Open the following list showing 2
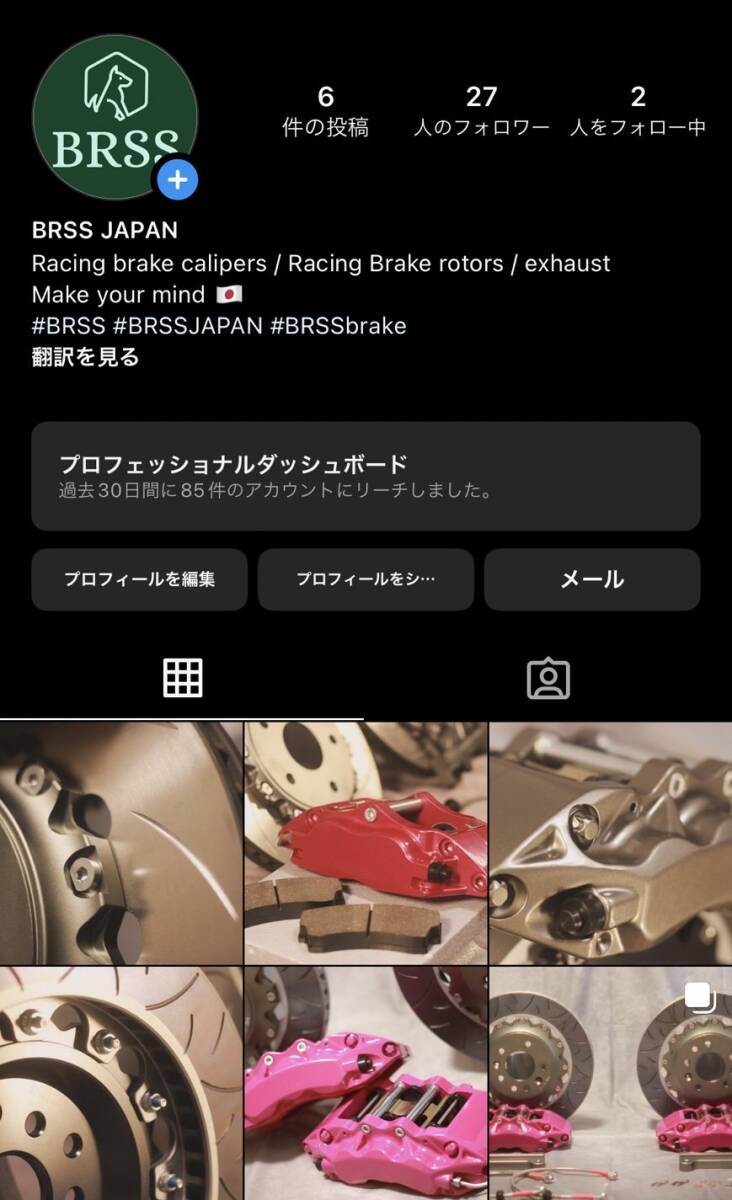The image size is (732, 1200). point(638,111)
